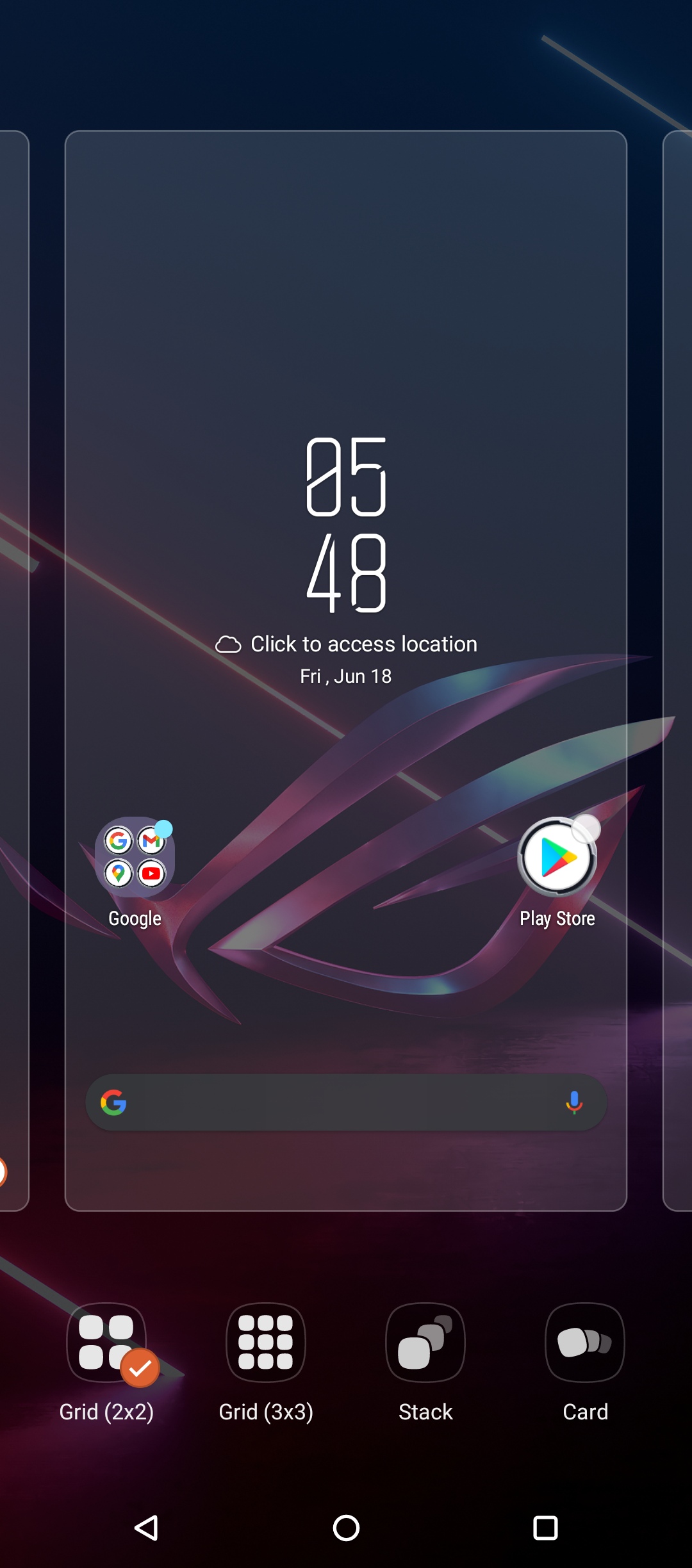The width and height of the screenshot is (692, 1568).
Task: Start voice search with the microphone
Action: point(574,1102)
